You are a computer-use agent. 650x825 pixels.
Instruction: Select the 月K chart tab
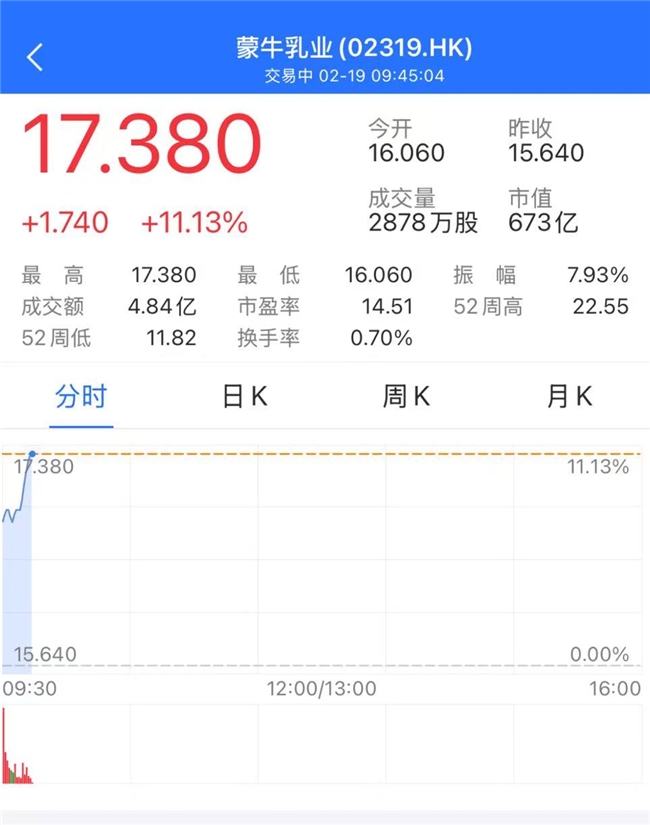(x=569, y=397)
